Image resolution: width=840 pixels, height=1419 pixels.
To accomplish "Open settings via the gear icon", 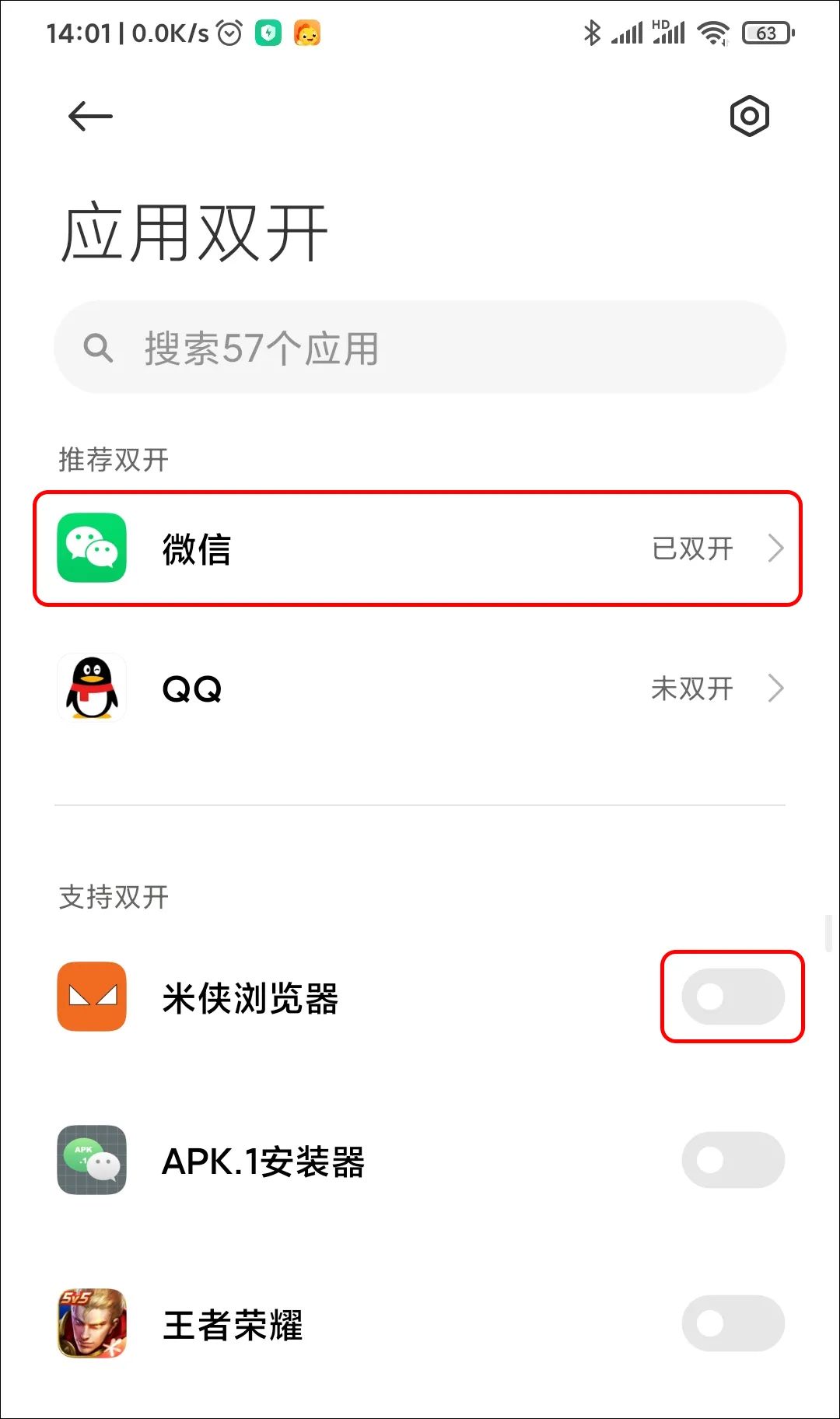I will (749, 115).
